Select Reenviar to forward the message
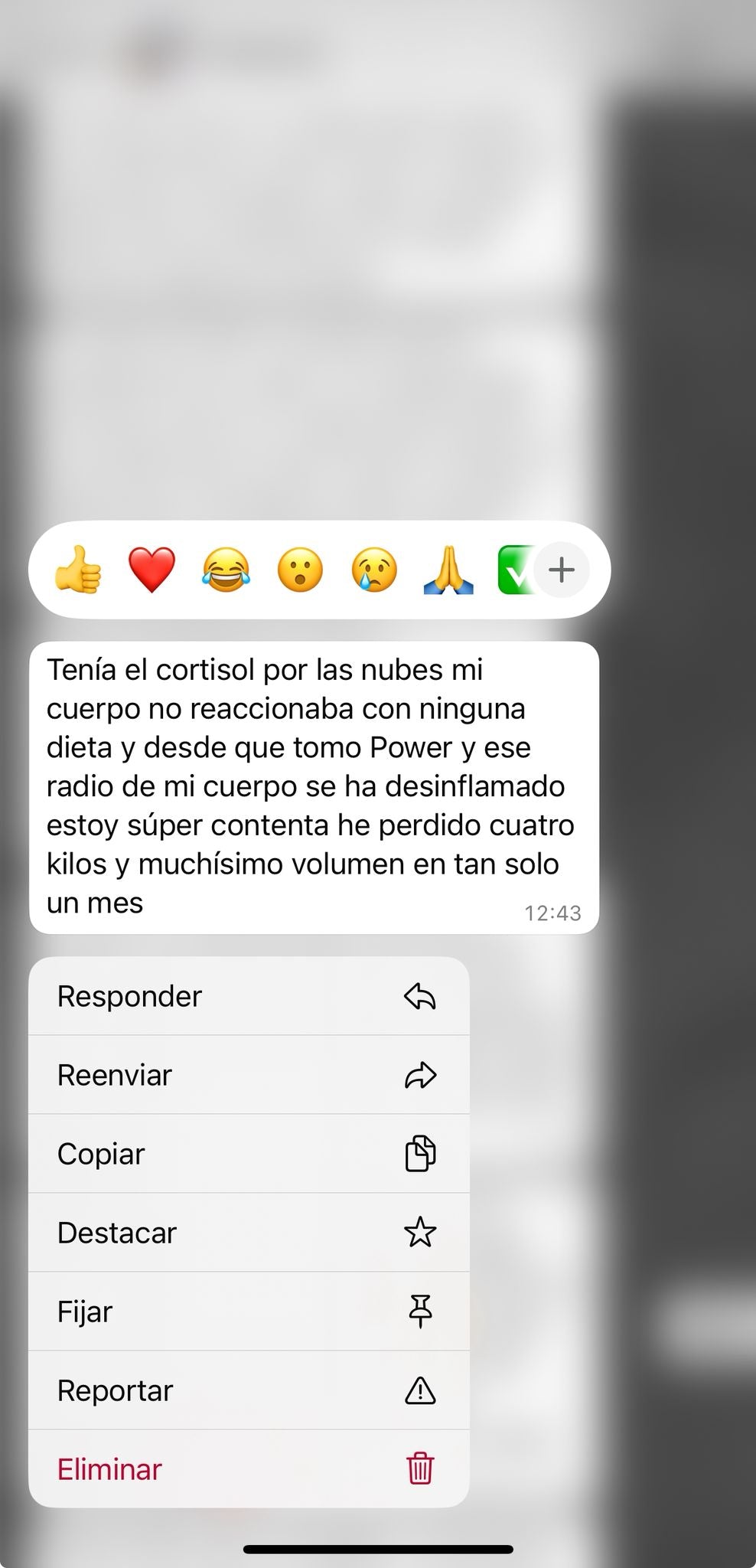756x1568 pixels. [249, 1075]
